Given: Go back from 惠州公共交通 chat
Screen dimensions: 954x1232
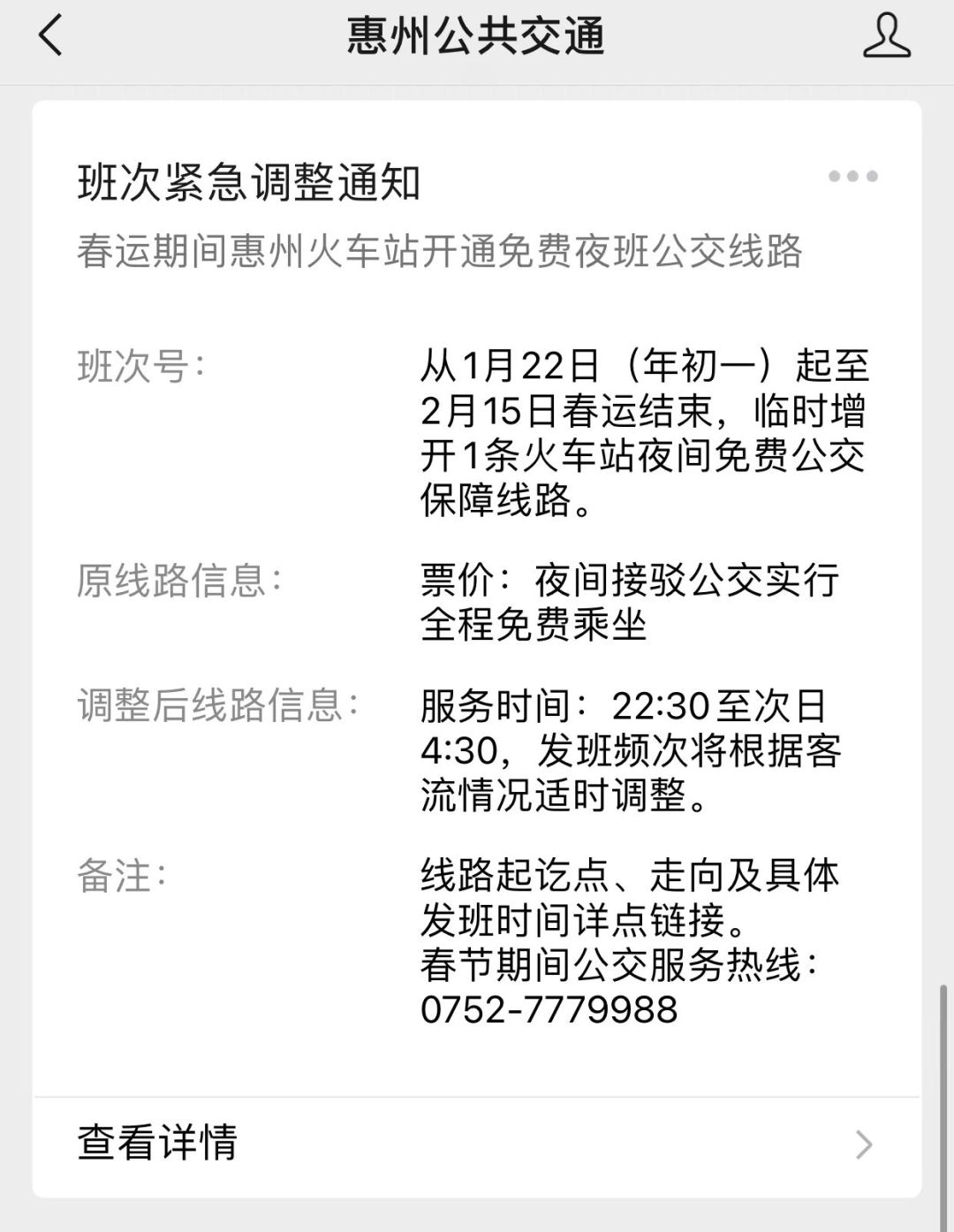Looking at the screenshot, I should [x=51, y=37].
